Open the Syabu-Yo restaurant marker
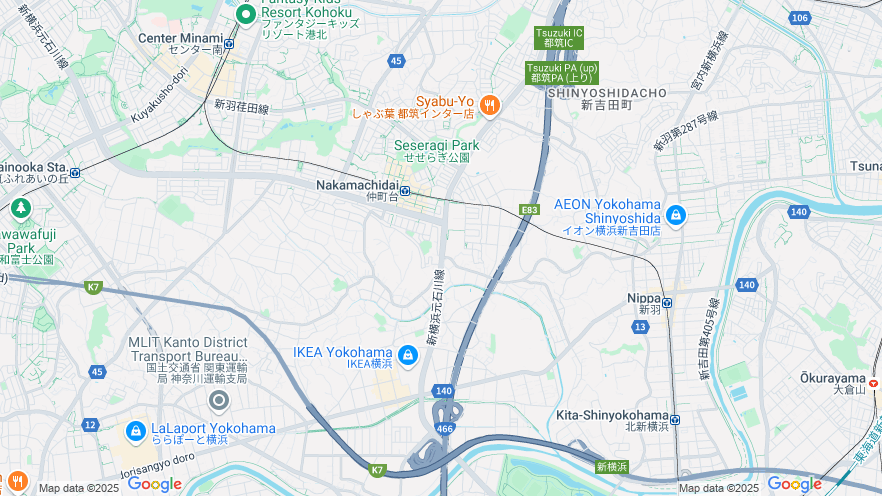 point(489,103)
